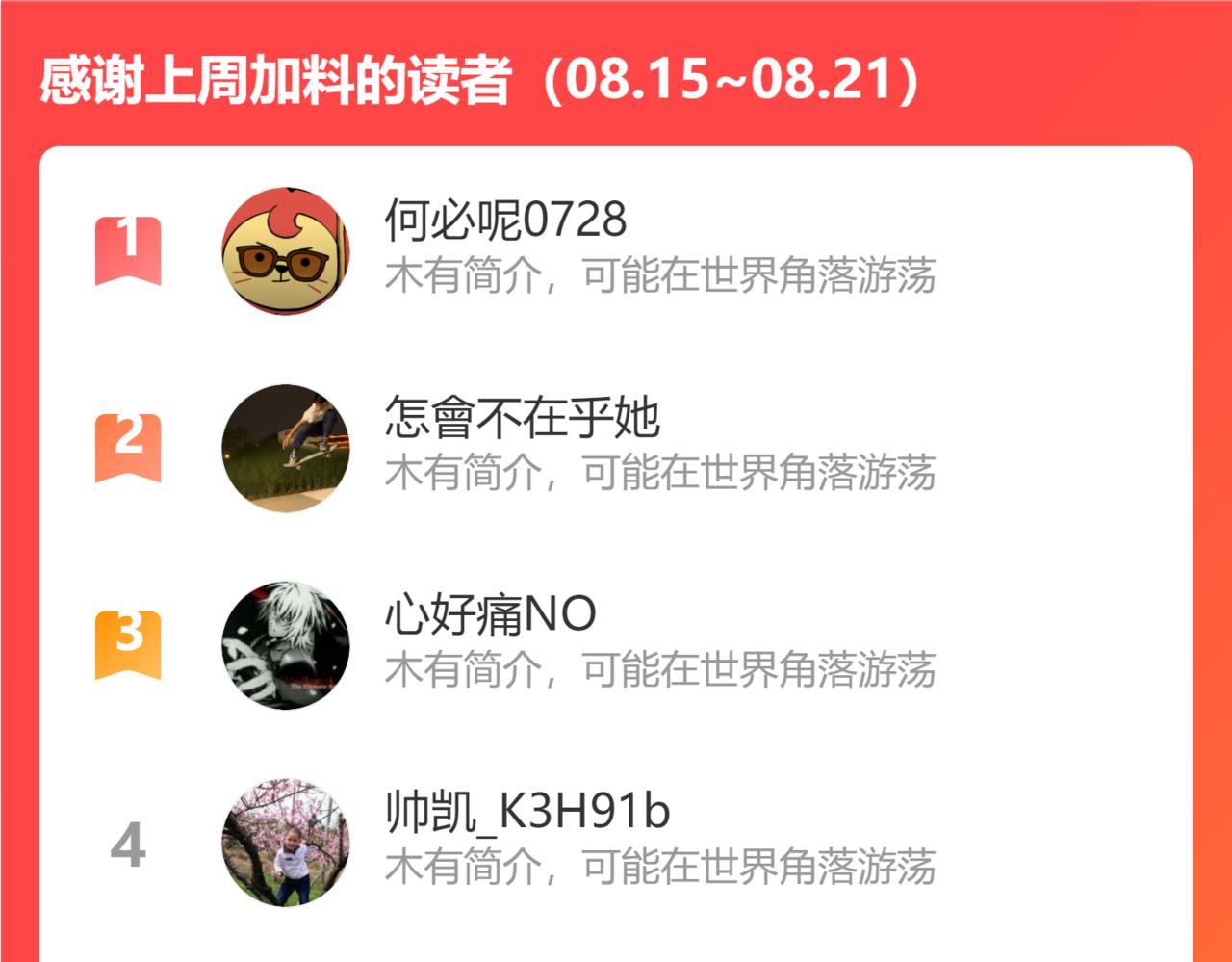
Task: View the user 心好痛NO
Action: pyautogui.click(x=490, y=614)
